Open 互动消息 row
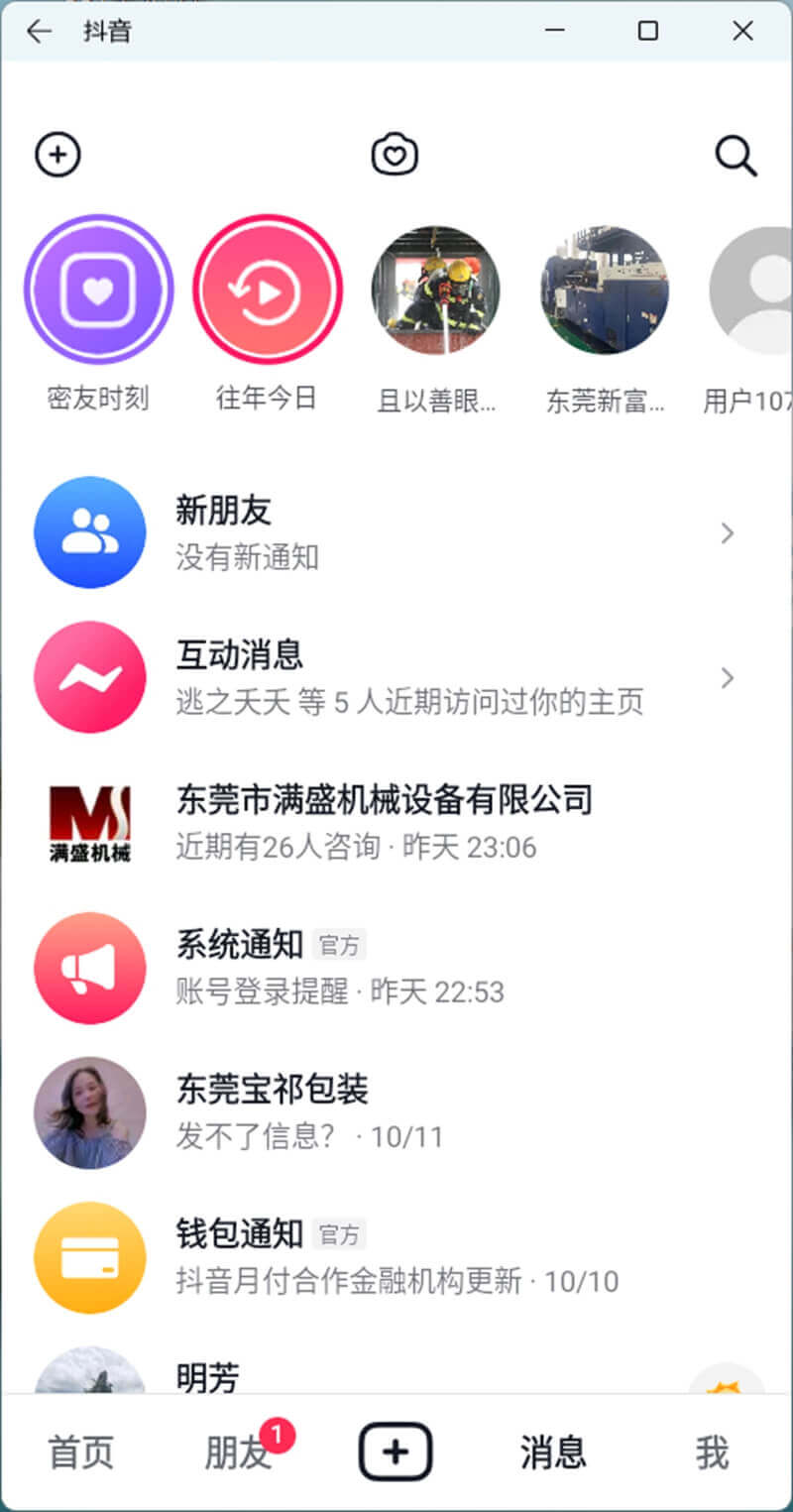Image resolution: width=793 pixels, height=1512 pixels. [396, 677]
